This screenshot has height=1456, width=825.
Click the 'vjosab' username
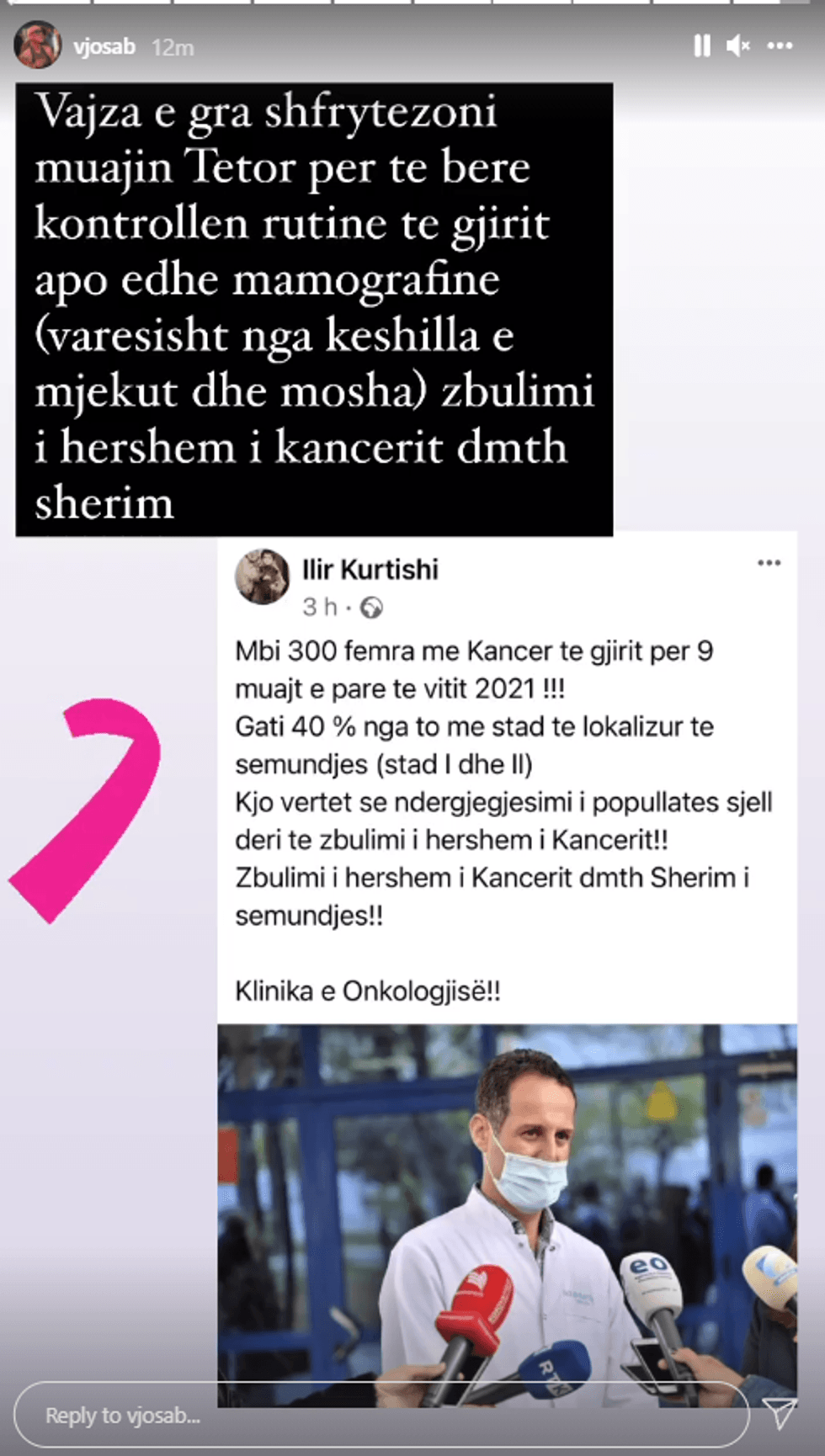click(x=104, y=47)
